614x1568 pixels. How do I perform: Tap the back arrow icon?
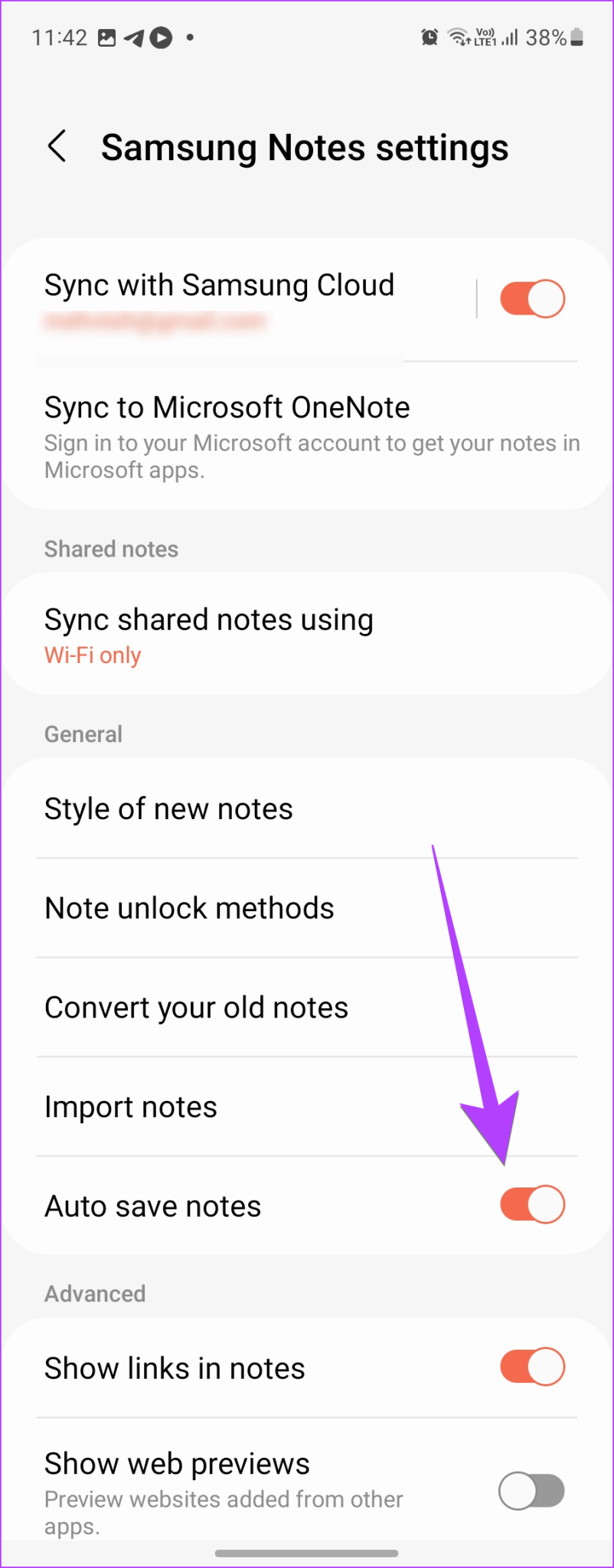(58, 145)
